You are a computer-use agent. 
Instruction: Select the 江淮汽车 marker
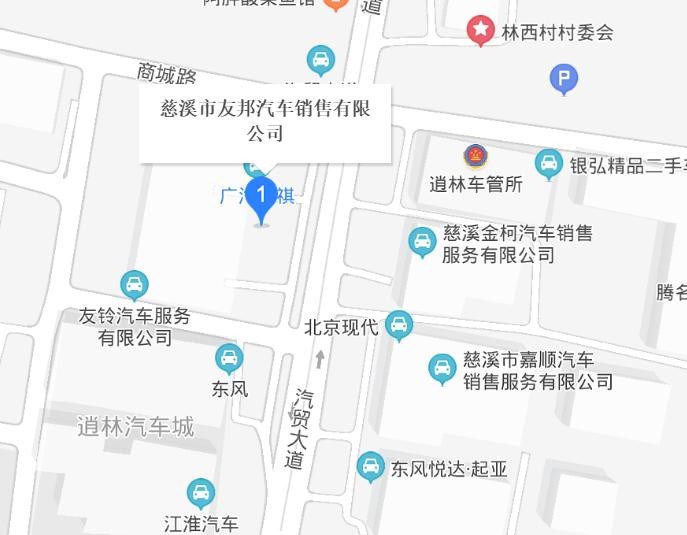[201, 493]
